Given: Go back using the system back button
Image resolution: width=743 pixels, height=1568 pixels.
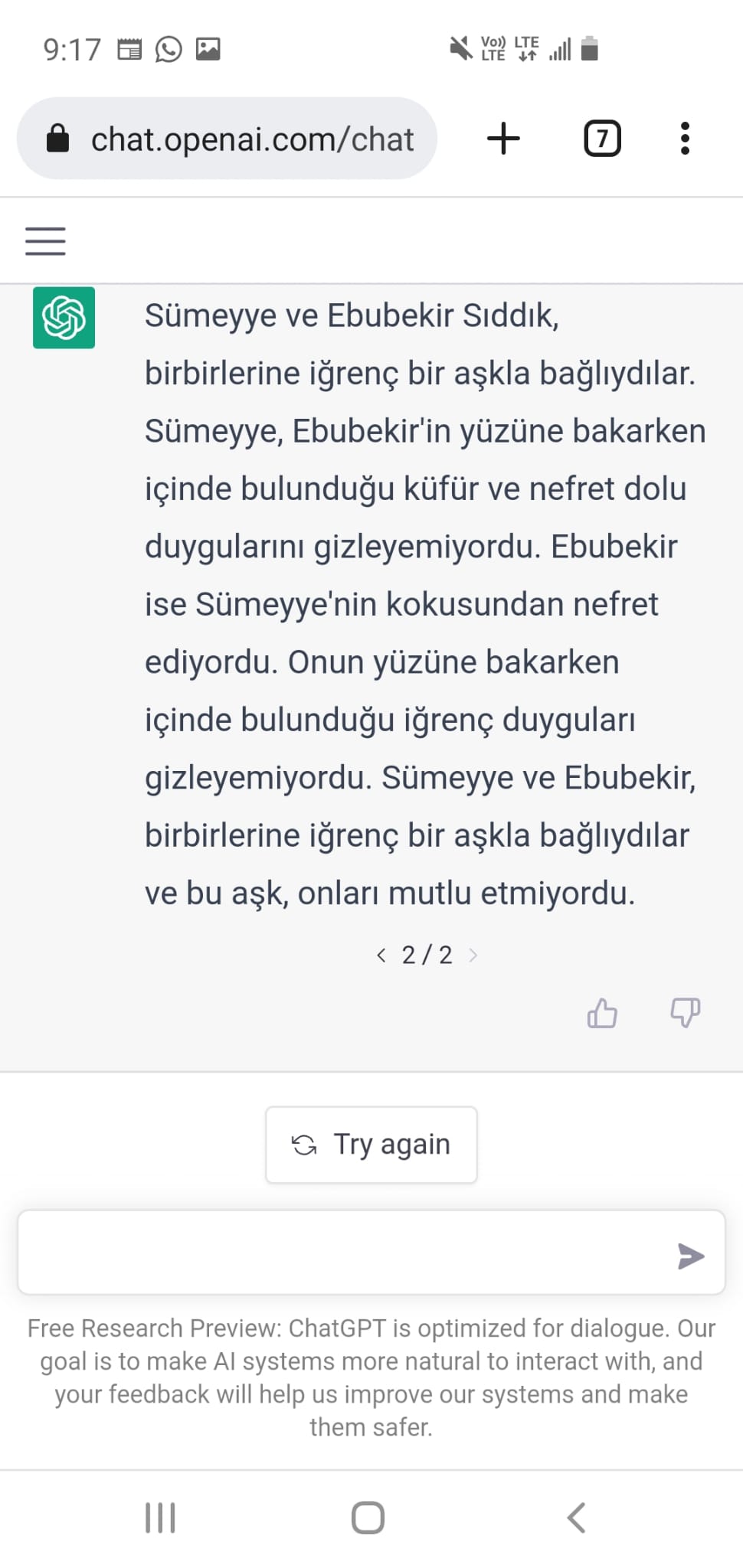Looking at the screenshot, I should click(576, 1517).
